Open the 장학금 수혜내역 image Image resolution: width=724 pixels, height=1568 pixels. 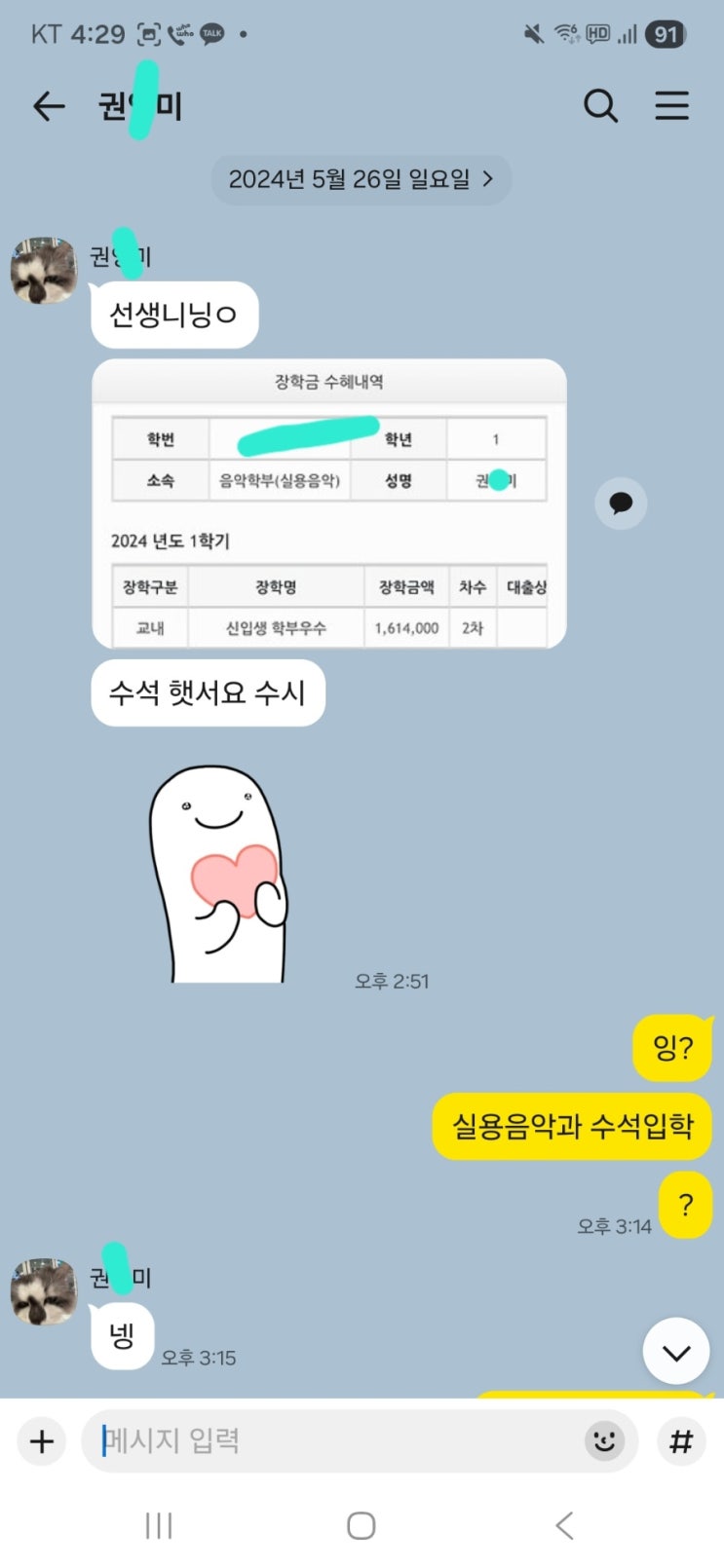point(329,504)
